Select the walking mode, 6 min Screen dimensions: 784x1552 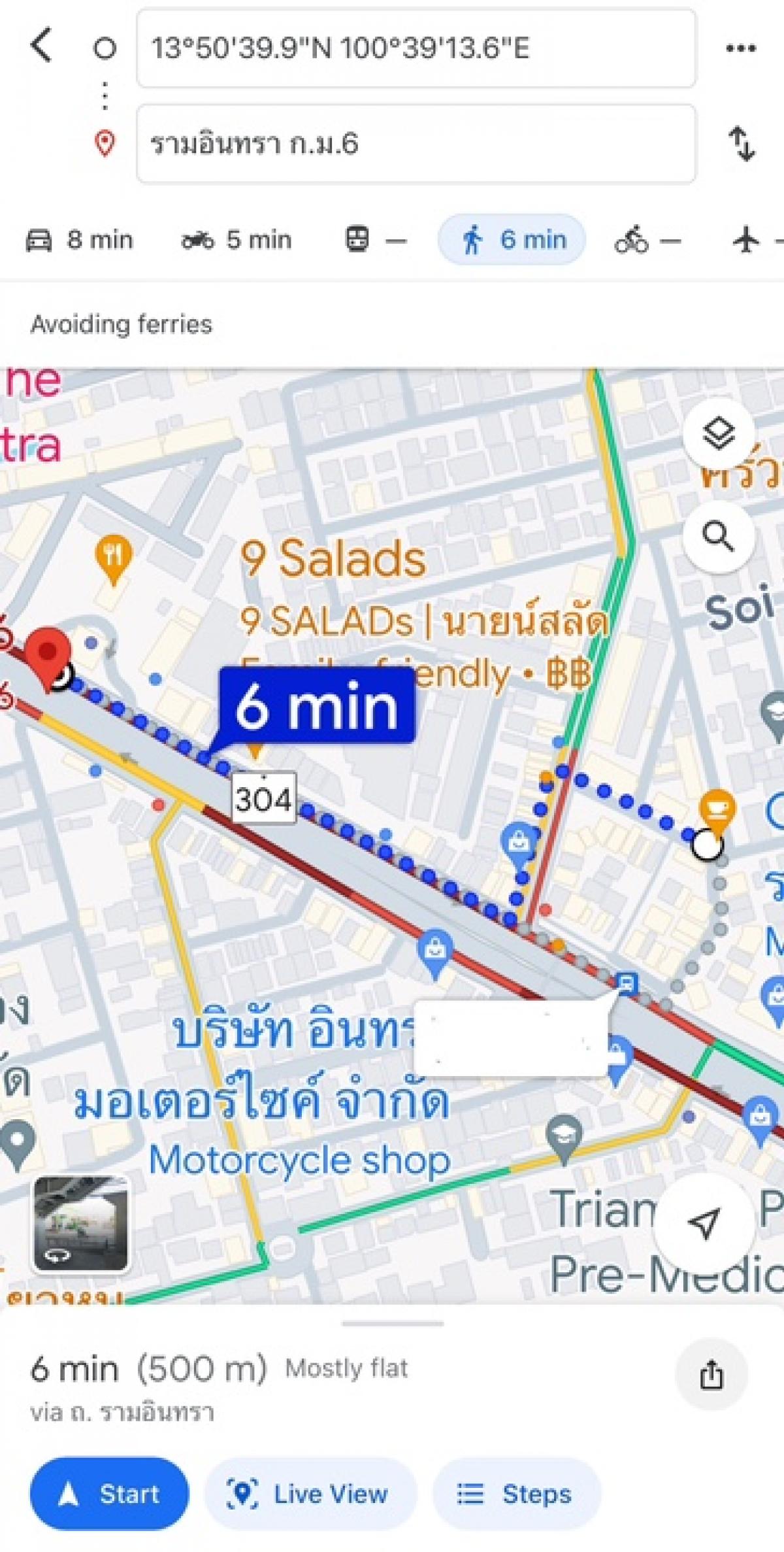(x=512, y=240)
